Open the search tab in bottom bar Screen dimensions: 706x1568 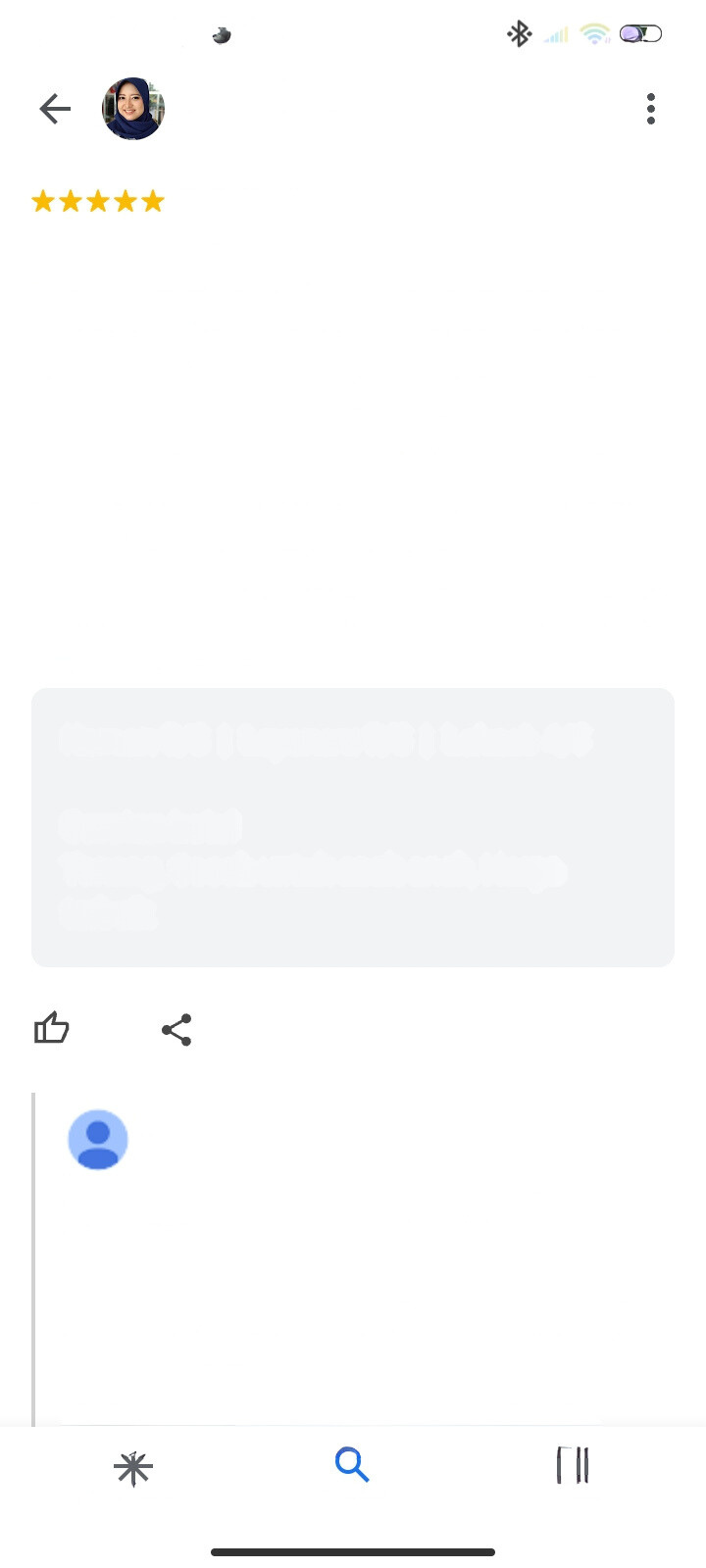coord(352,1465)
